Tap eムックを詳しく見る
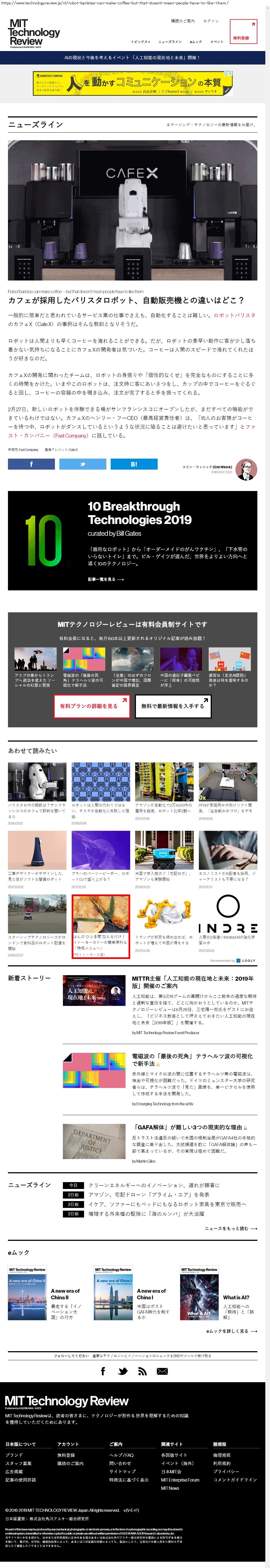 coord(232,1331)
